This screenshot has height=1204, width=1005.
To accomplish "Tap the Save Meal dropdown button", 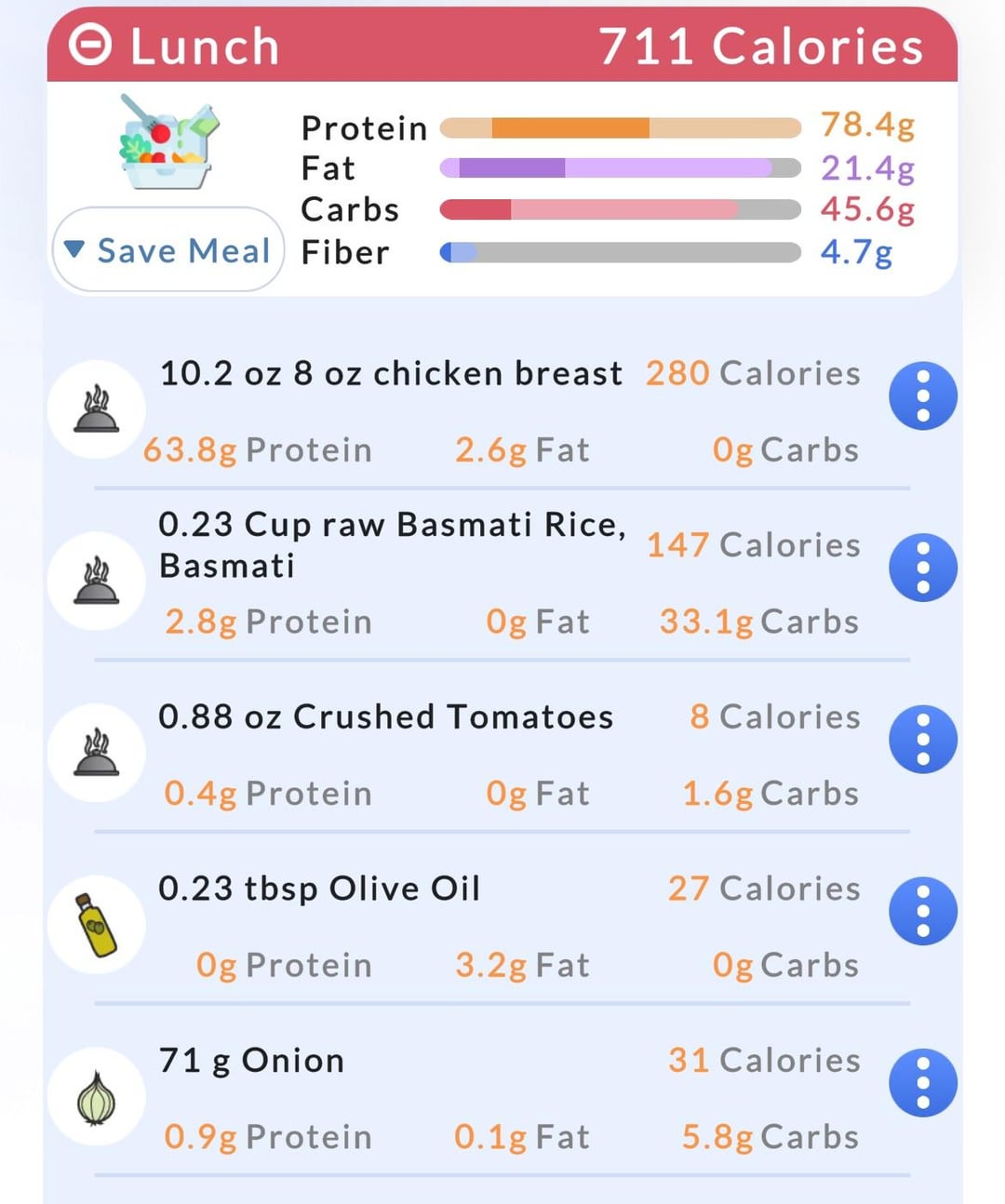I will coord(167,249).
